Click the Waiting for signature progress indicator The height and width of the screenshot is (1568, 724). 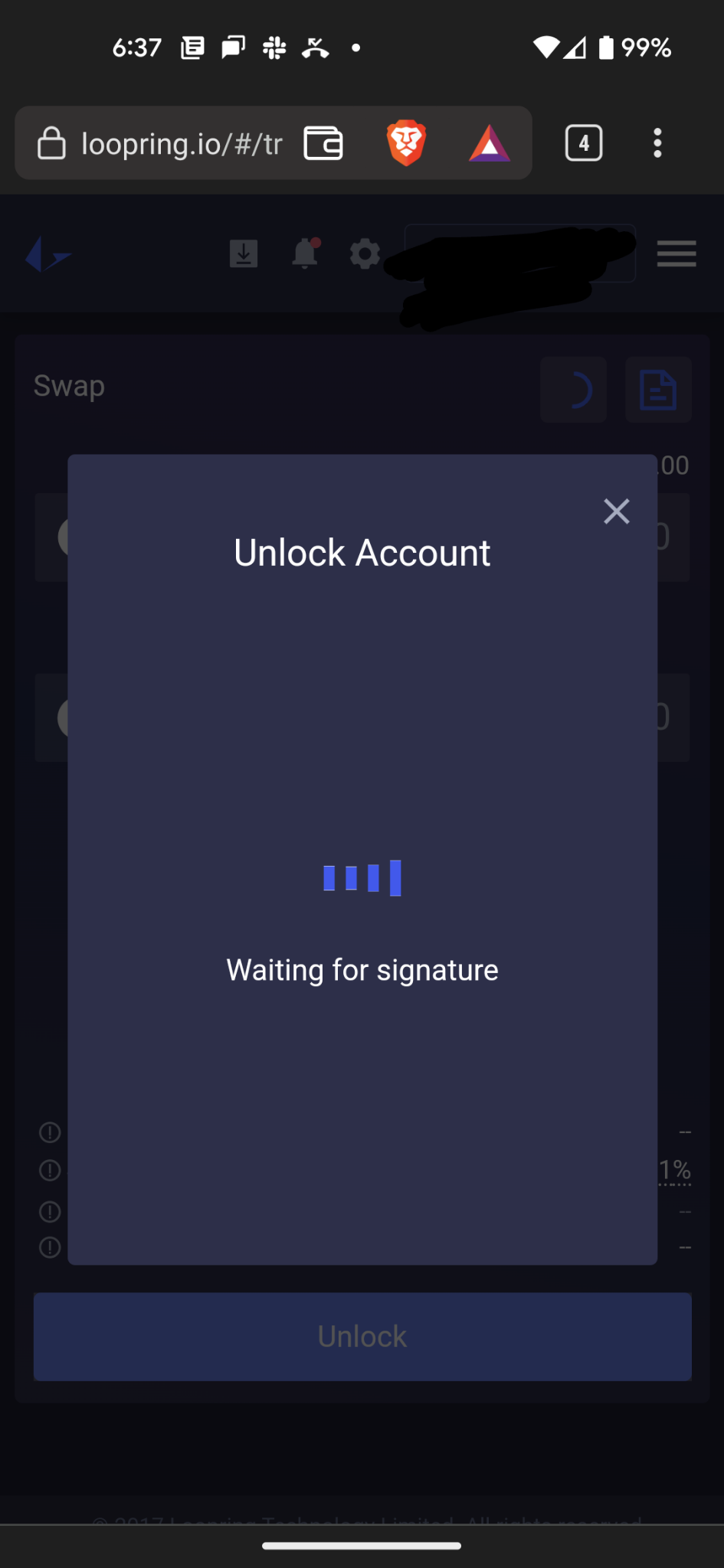coord(362,877)
